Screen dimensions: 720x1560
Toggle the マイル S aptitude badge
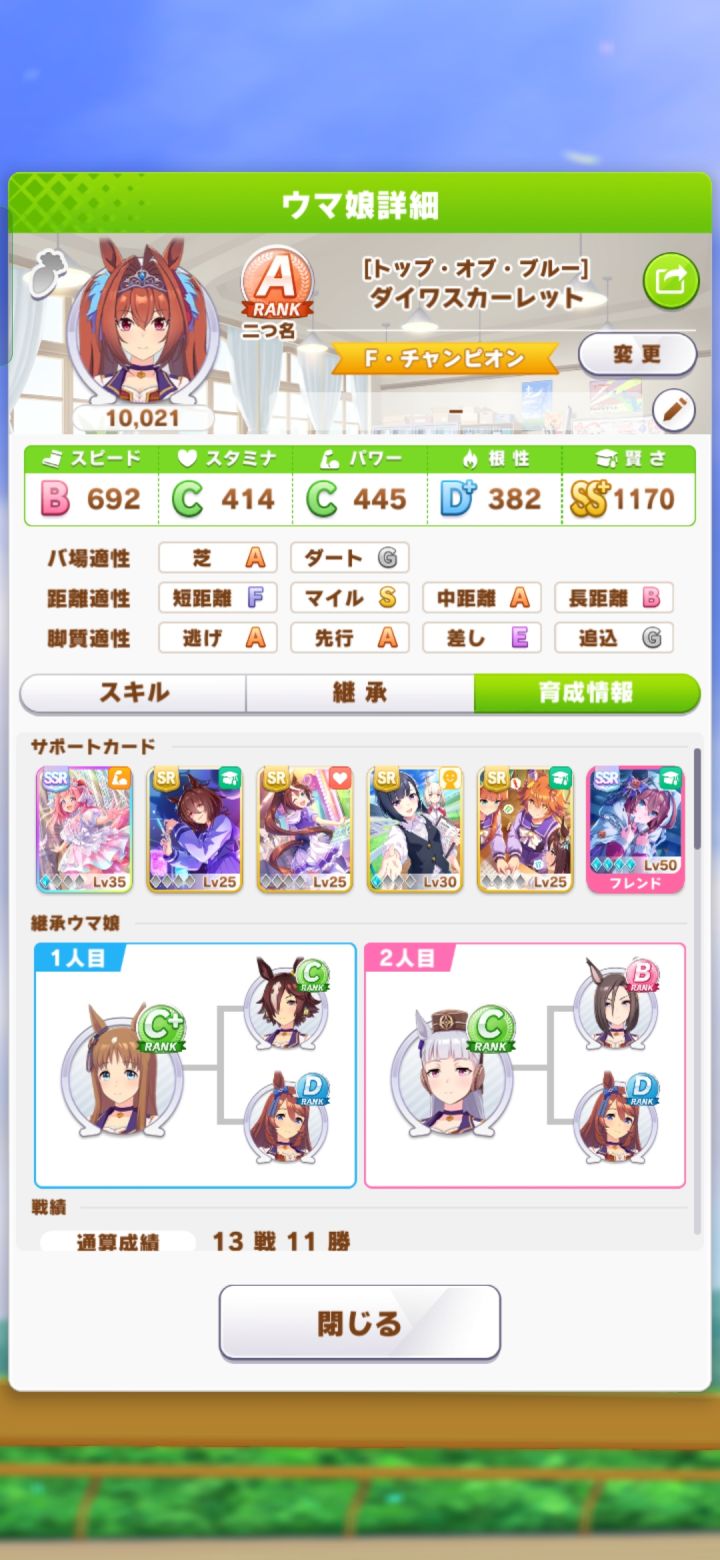[349, 598]
